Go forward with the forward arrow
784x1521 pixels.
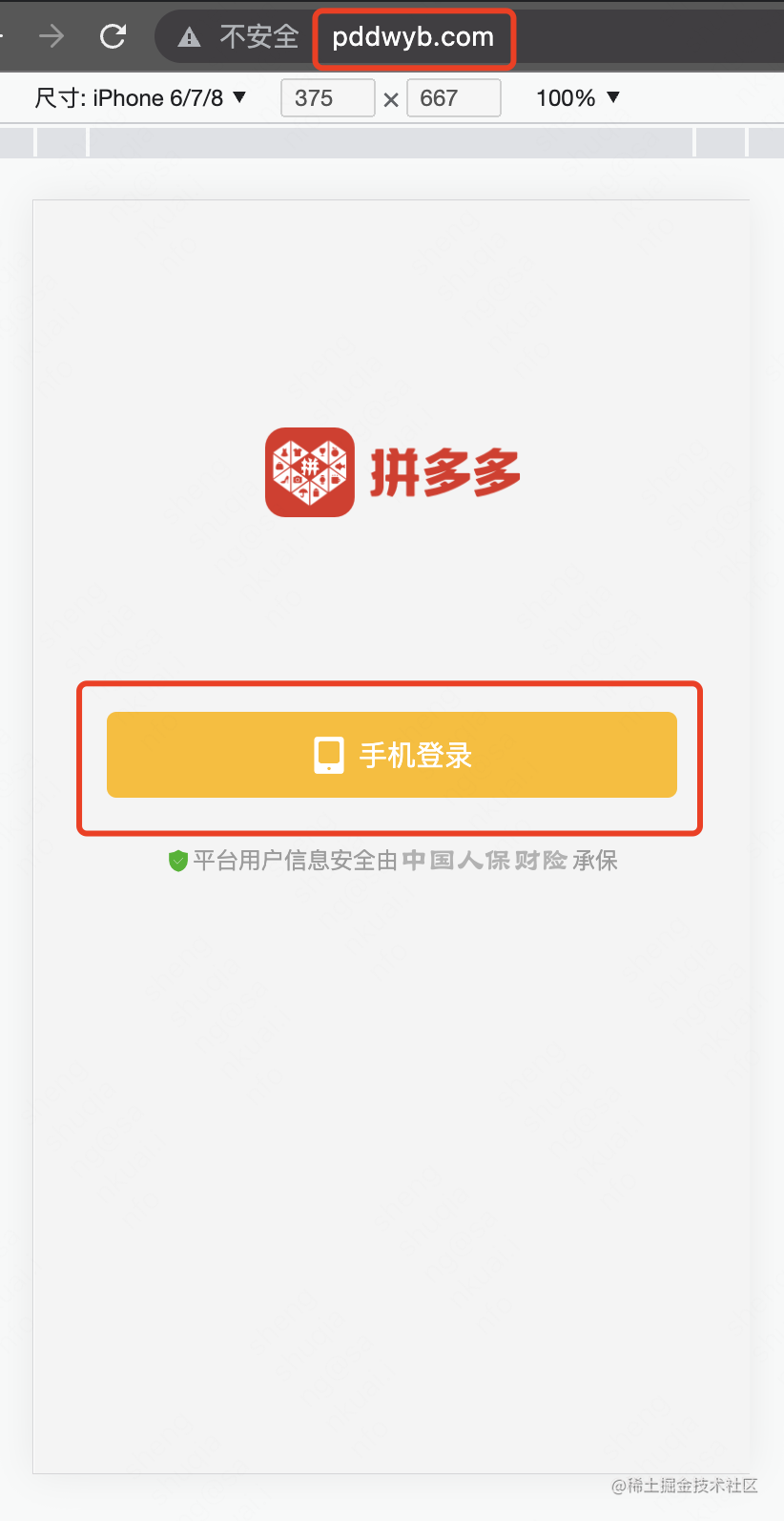52,37
